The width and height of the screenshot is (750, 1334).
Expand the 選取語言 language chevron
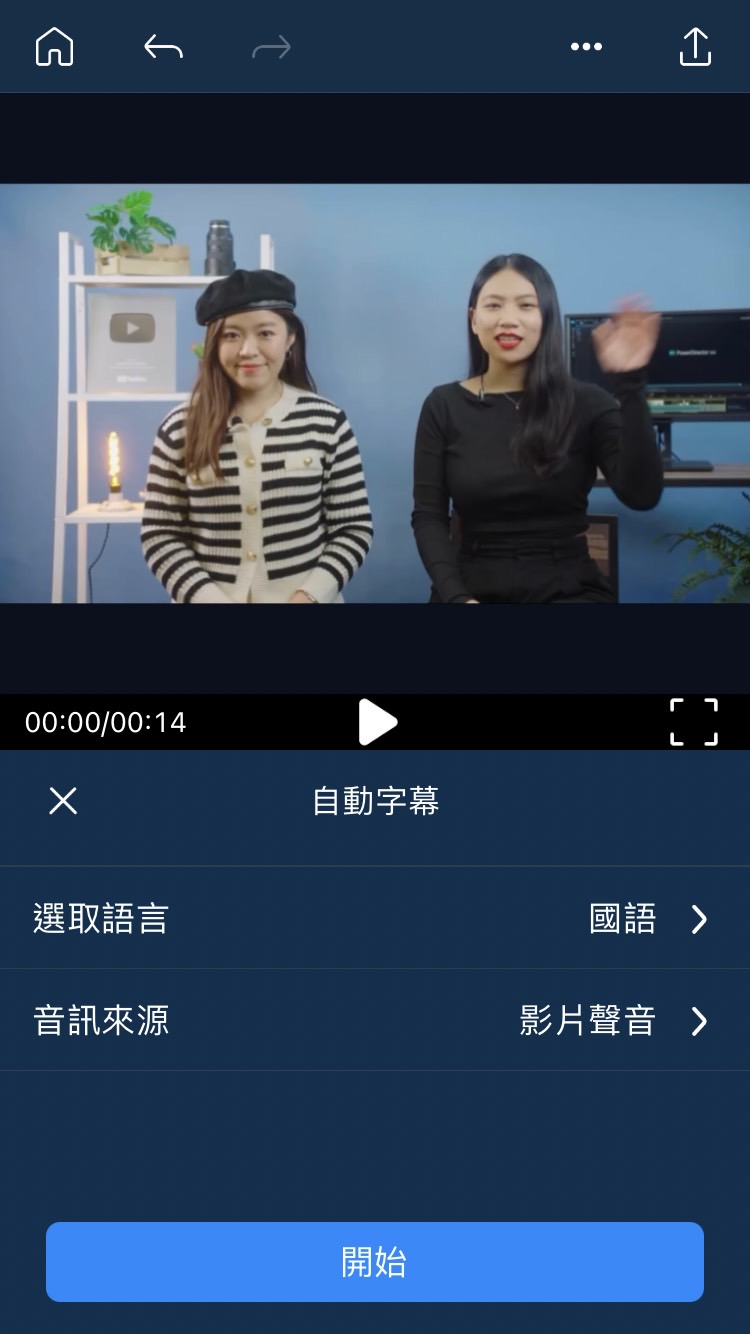(700, 918)
